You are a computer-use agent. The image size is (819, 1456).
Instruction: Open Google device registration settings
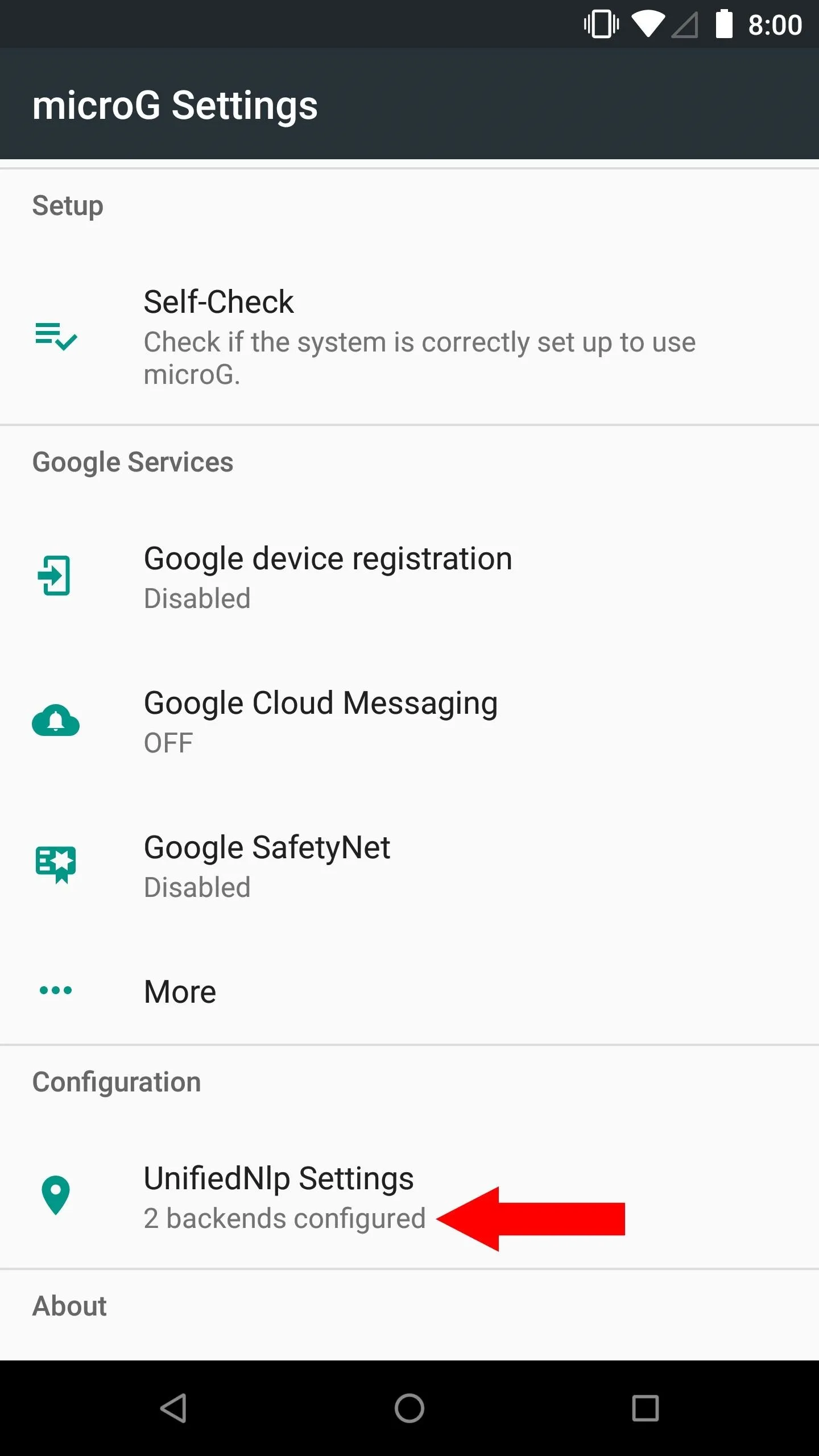[x=409, y=577]
